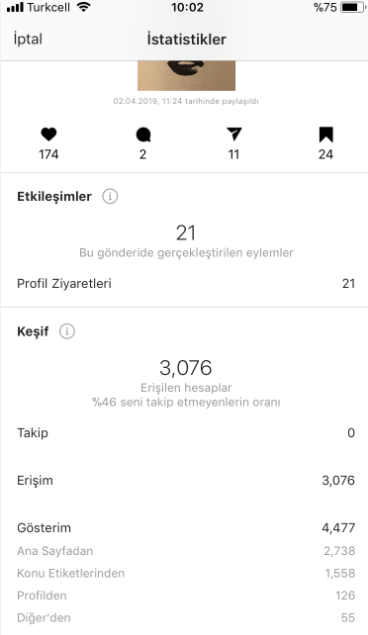Image resolution: width=368 pixels, height=635 pixels.
Task: Open the info icon next to Etkileşimler
Action: (110, 196)
